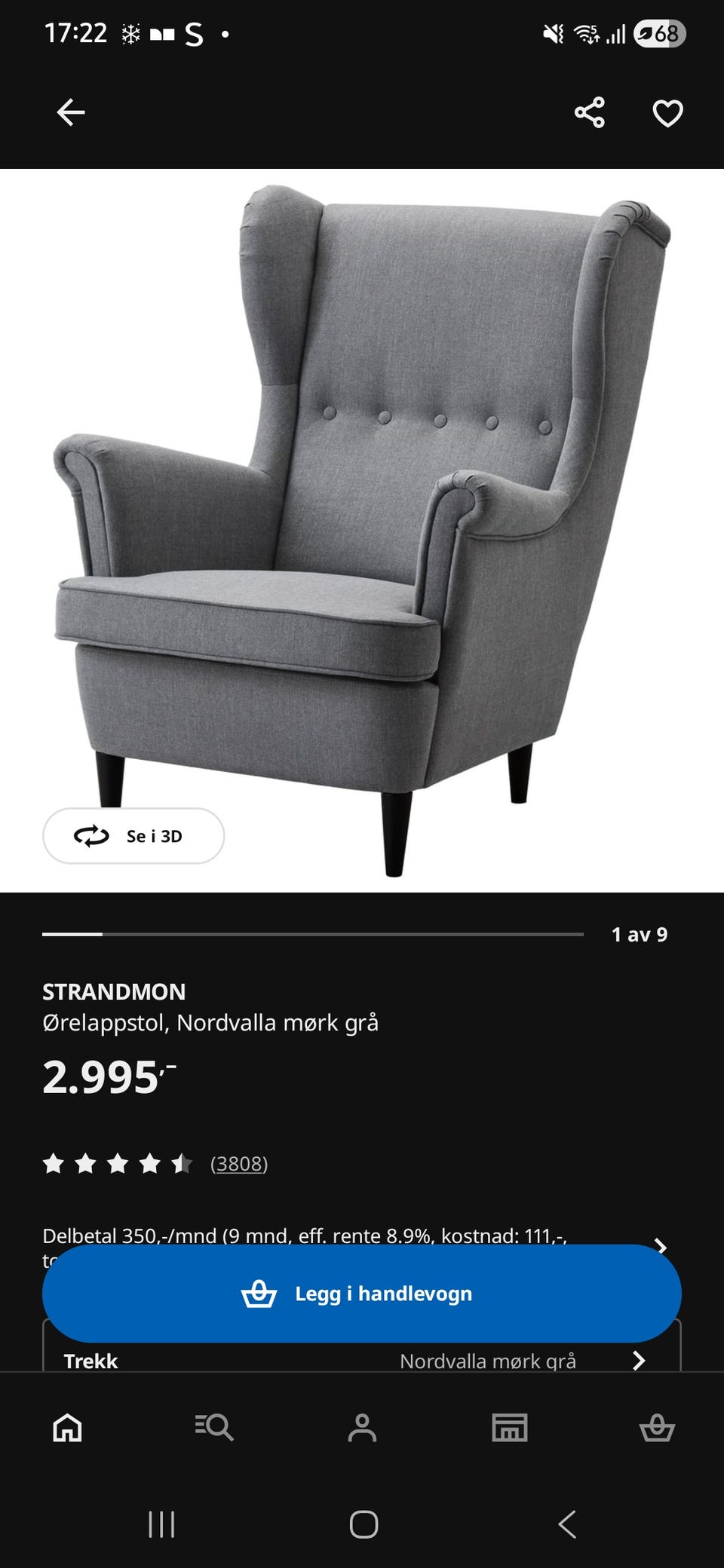The height and width of the screenshot is (1568, 724).
Task: Open the profile tab
Action: (362, 1427)
